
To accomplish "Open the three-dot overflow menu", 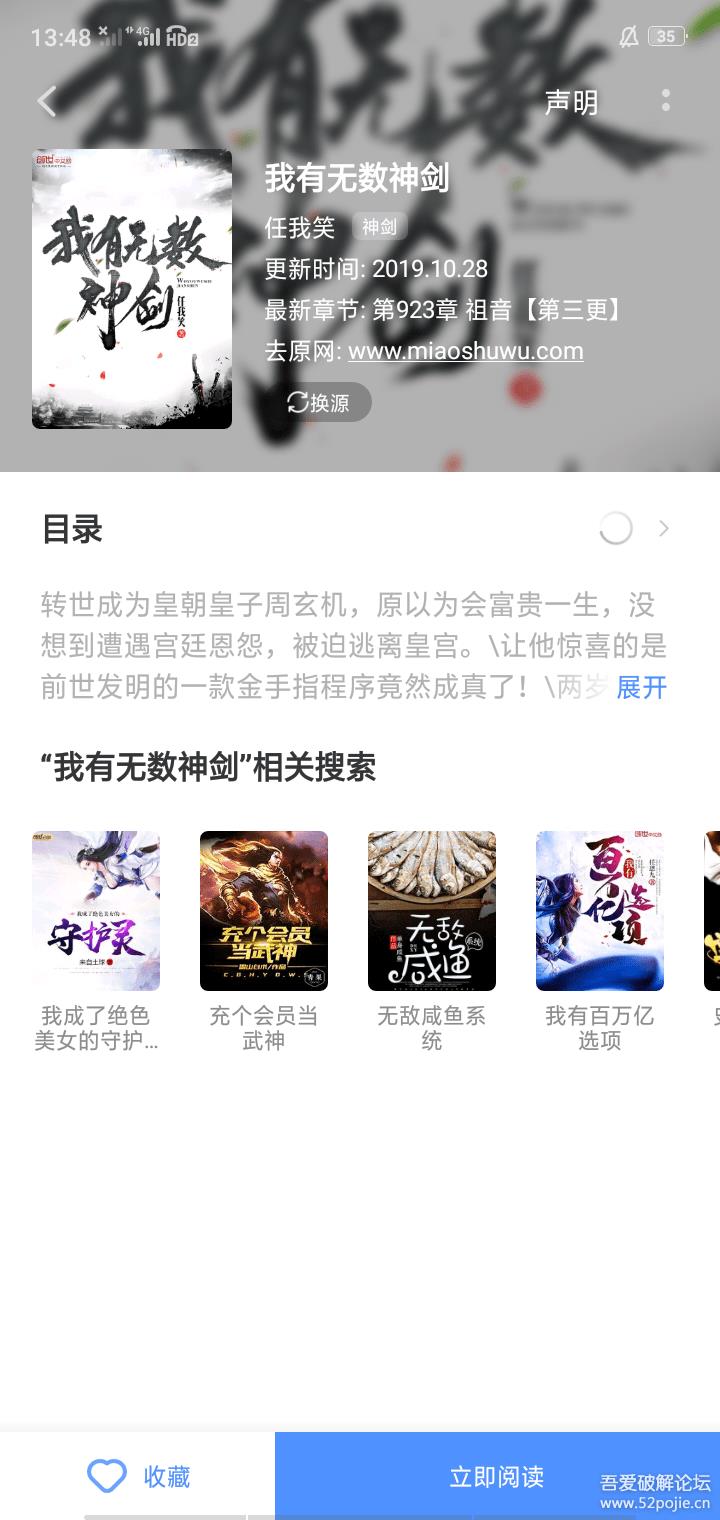I will pos(665,100).
